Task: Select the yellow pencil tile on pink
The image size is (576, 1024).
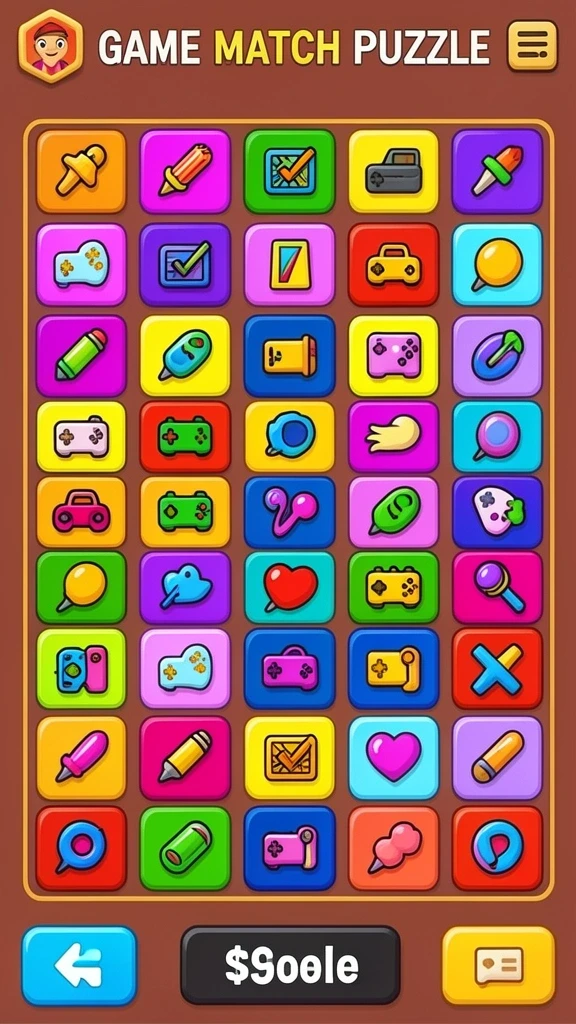Action: (185, 758)
